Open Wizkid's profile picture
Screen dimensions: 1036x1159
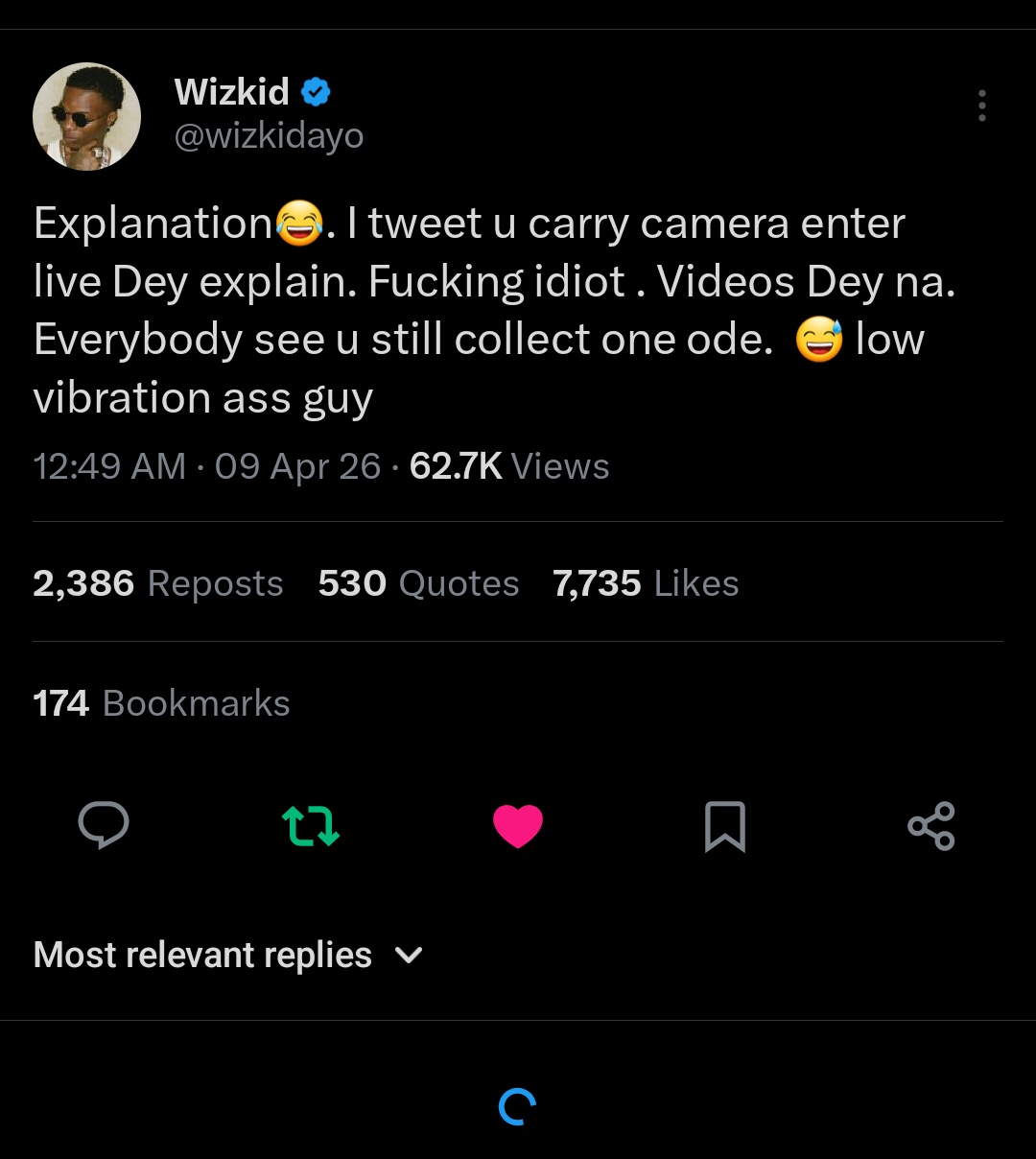tap(87, 117)
